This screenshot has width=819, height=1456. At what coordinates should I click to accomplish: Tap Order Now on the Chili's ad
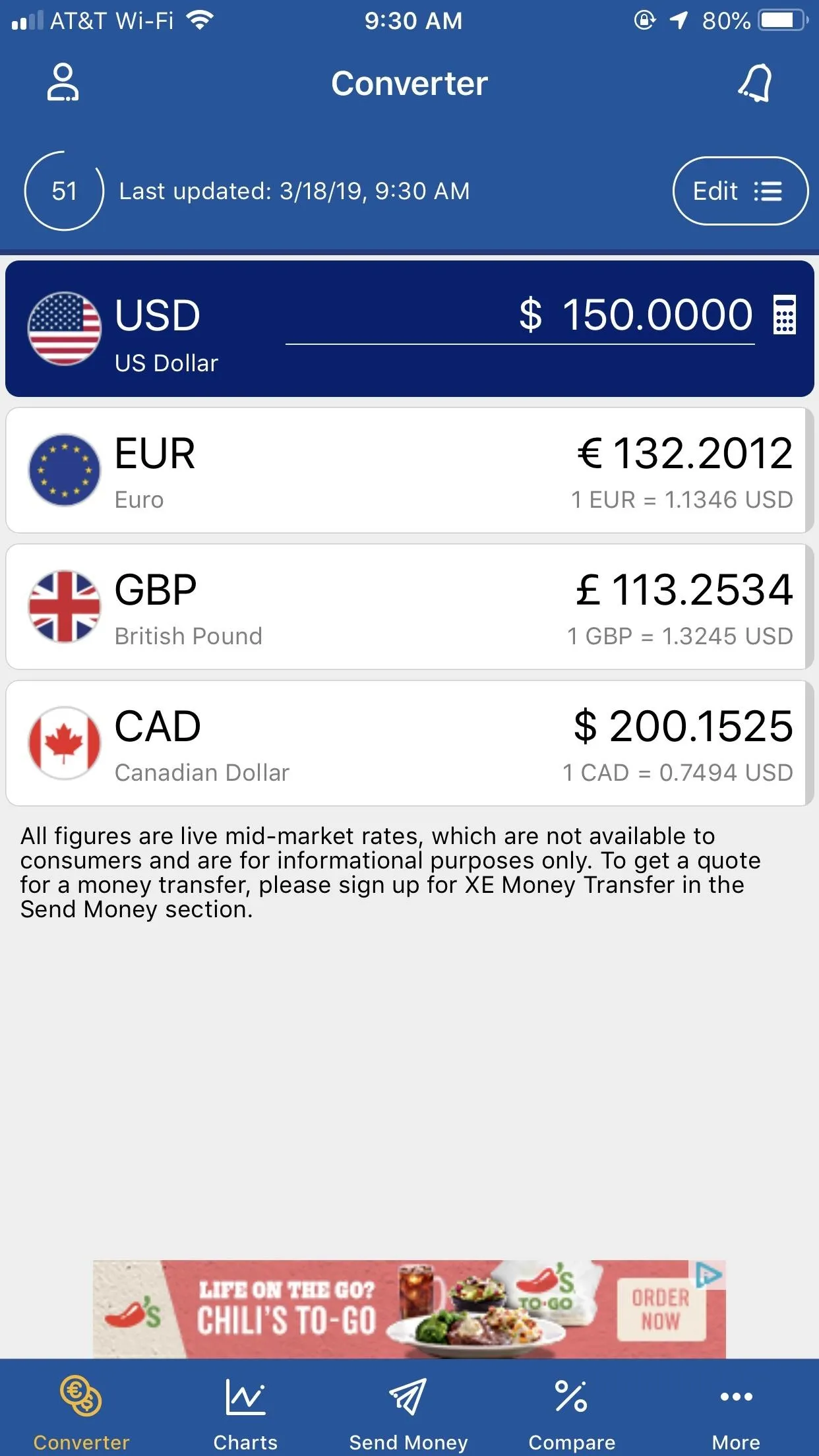(661, 1310)
